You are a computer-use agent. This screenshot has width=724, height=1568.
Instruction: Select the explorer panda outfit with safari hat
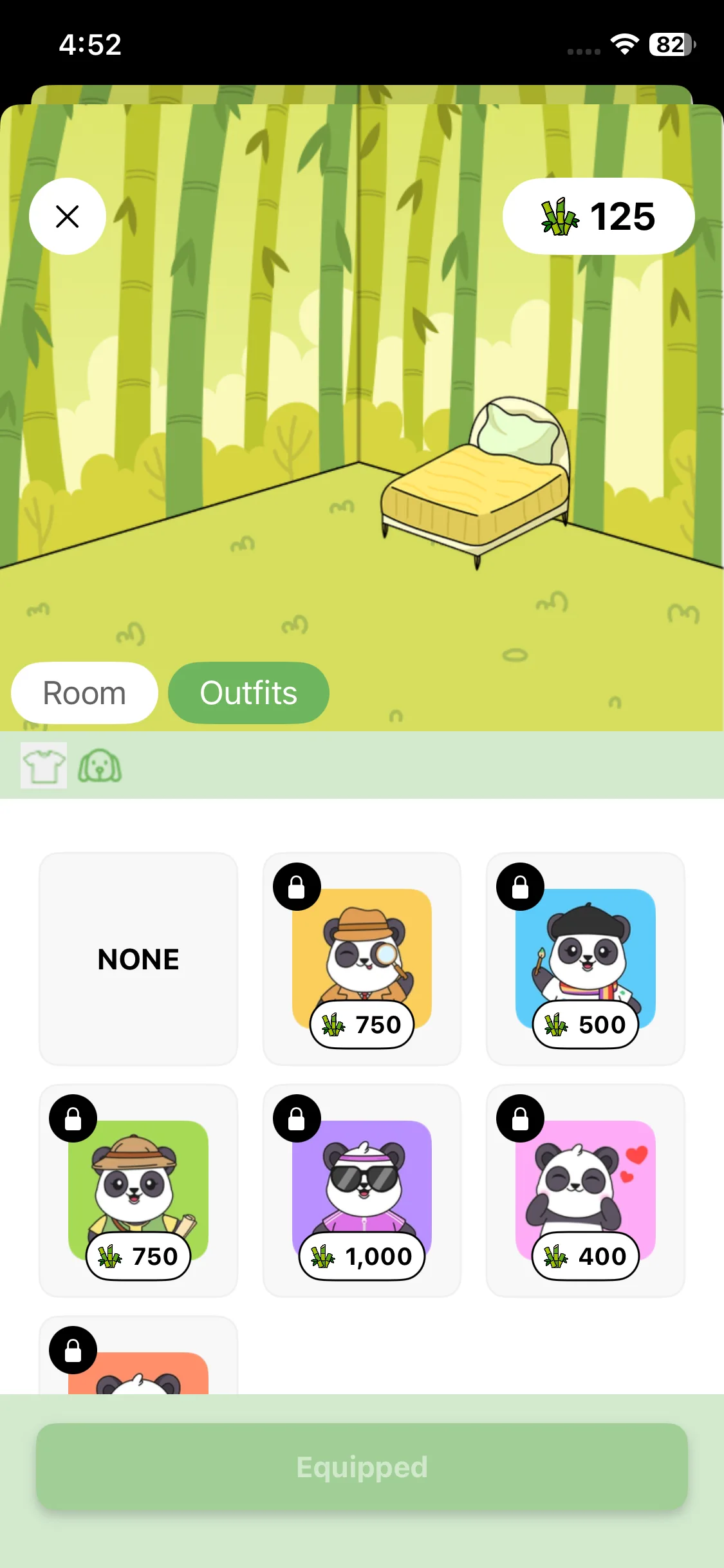coord(138,1191)
